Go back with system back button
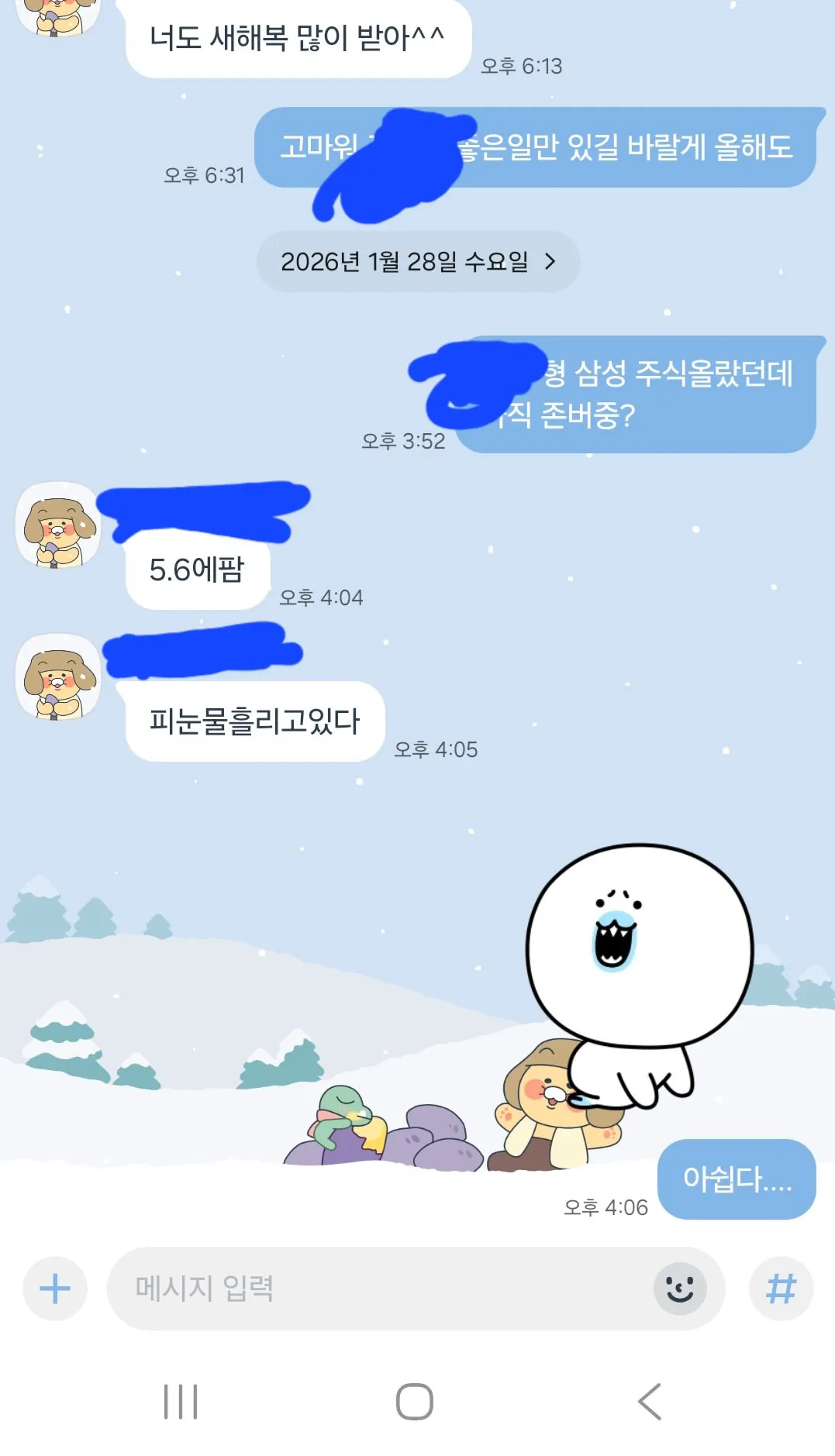 [x=650, y=1401]
